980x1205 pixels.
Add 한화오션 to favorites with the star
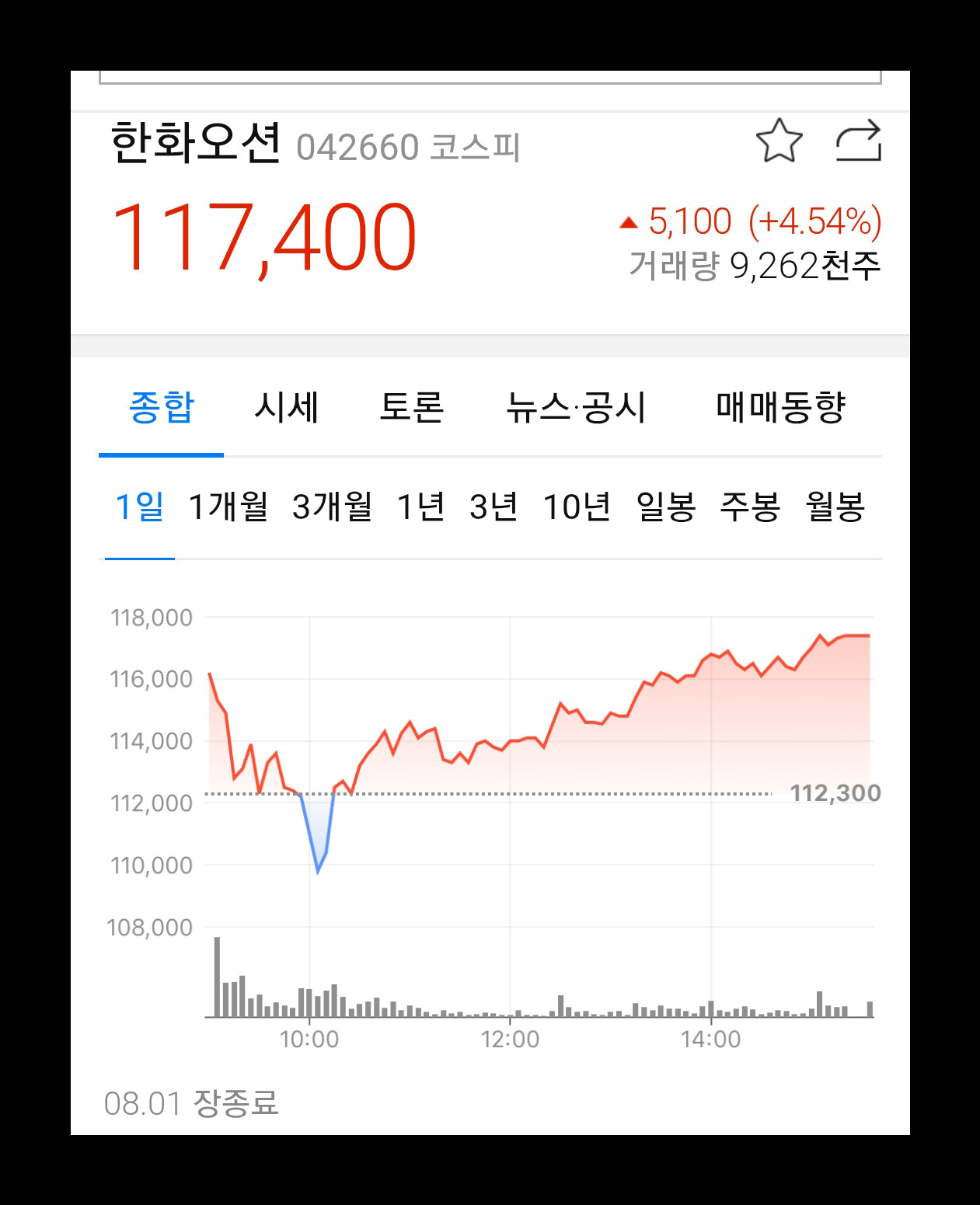(x=779, y=141)
